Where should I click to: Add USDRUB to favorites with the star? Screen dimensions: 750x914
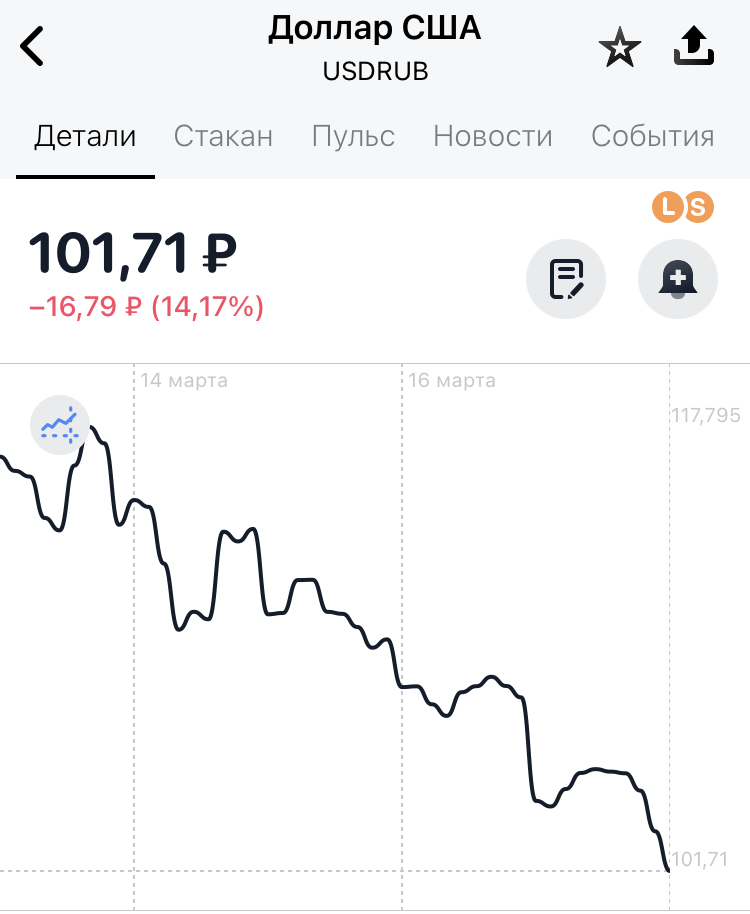pyautogui.click(x=619, y=48)
